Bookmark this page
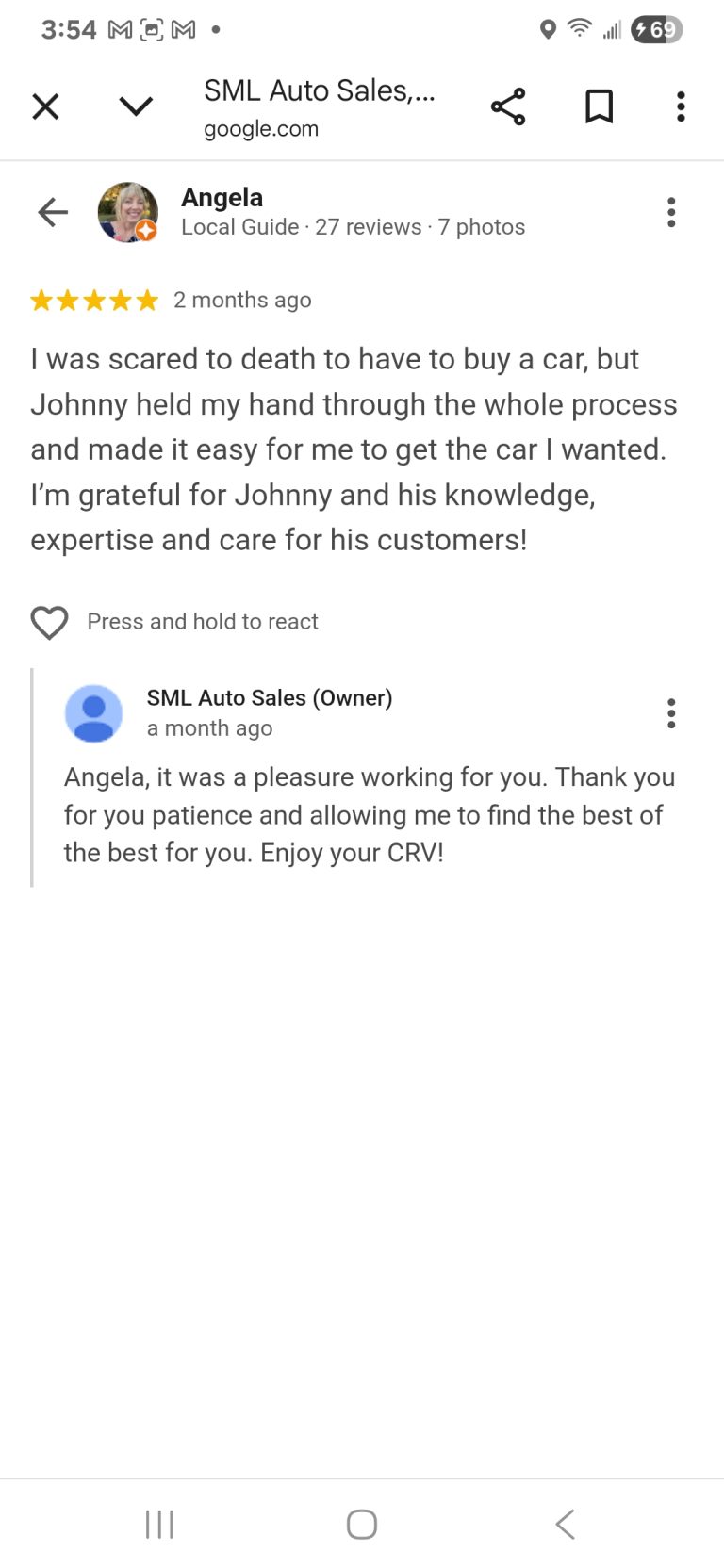The width and height of the screenshot is (724, 1568). 599,106
